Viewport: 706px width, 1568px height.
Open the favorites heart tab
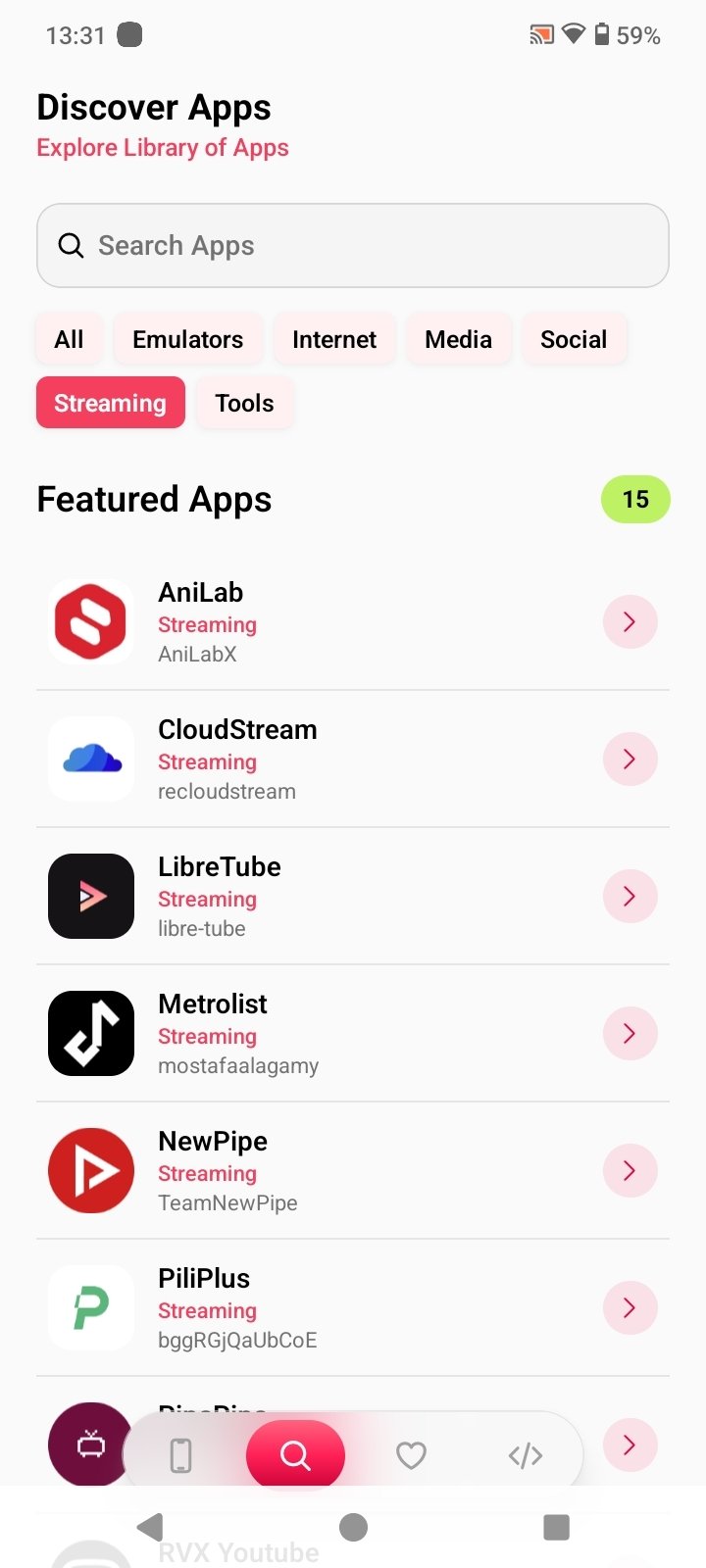[411, 1455]
